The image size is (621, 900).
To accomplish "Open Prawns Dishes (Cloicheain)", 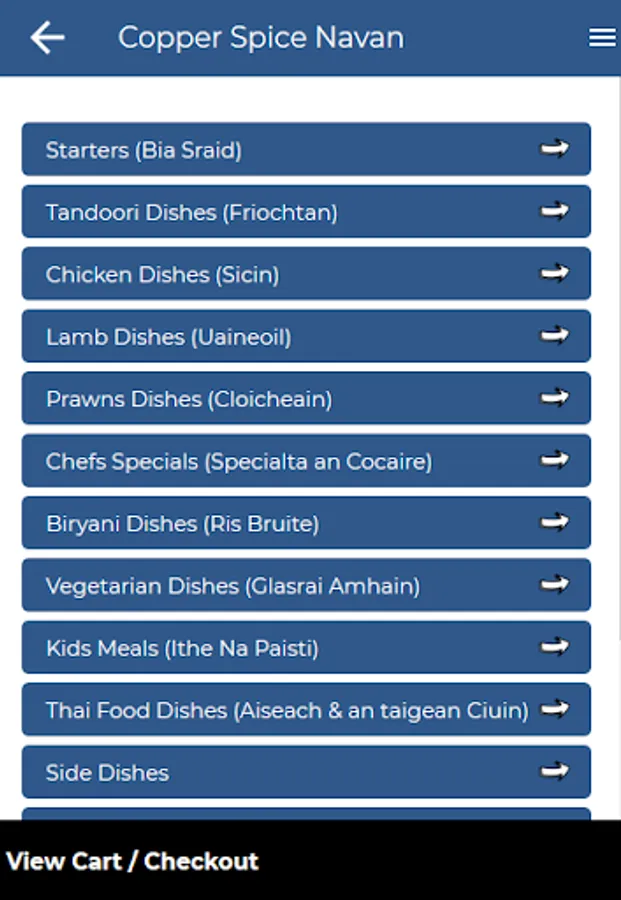I will pyautogui.click(x=306, y=399).
